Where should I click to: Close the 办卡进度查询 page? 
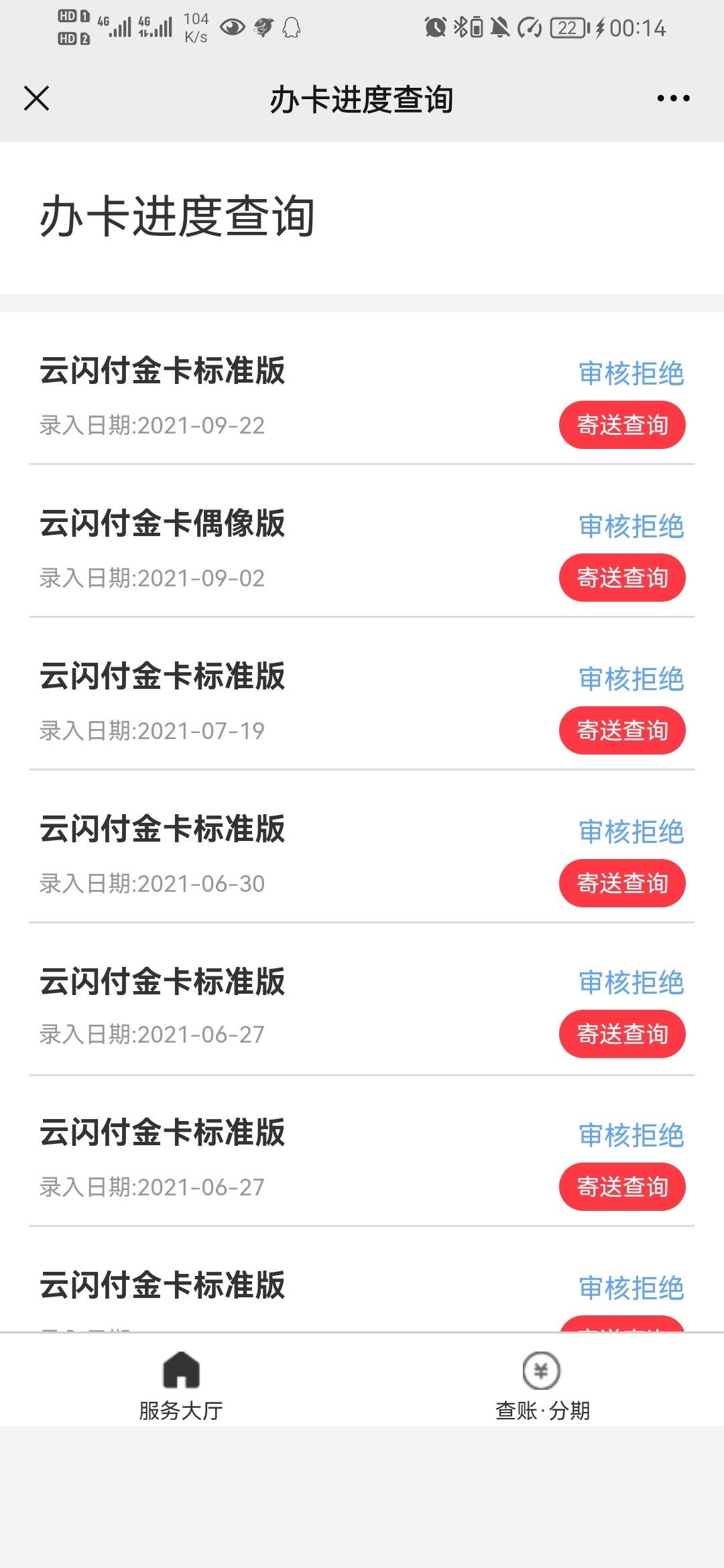pos(36,99)
